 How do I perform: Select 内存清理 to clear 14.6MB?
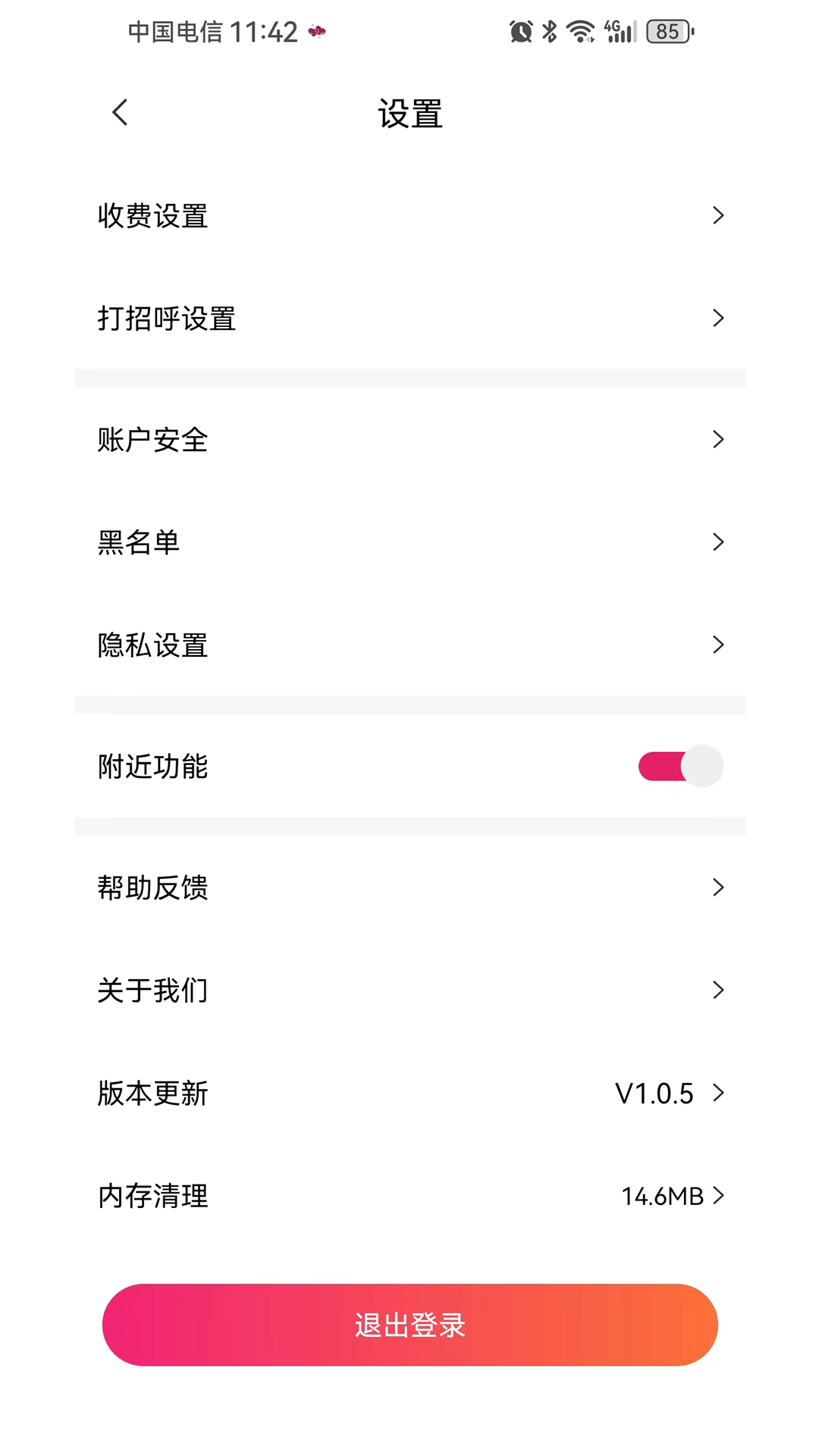(409, 1196)
